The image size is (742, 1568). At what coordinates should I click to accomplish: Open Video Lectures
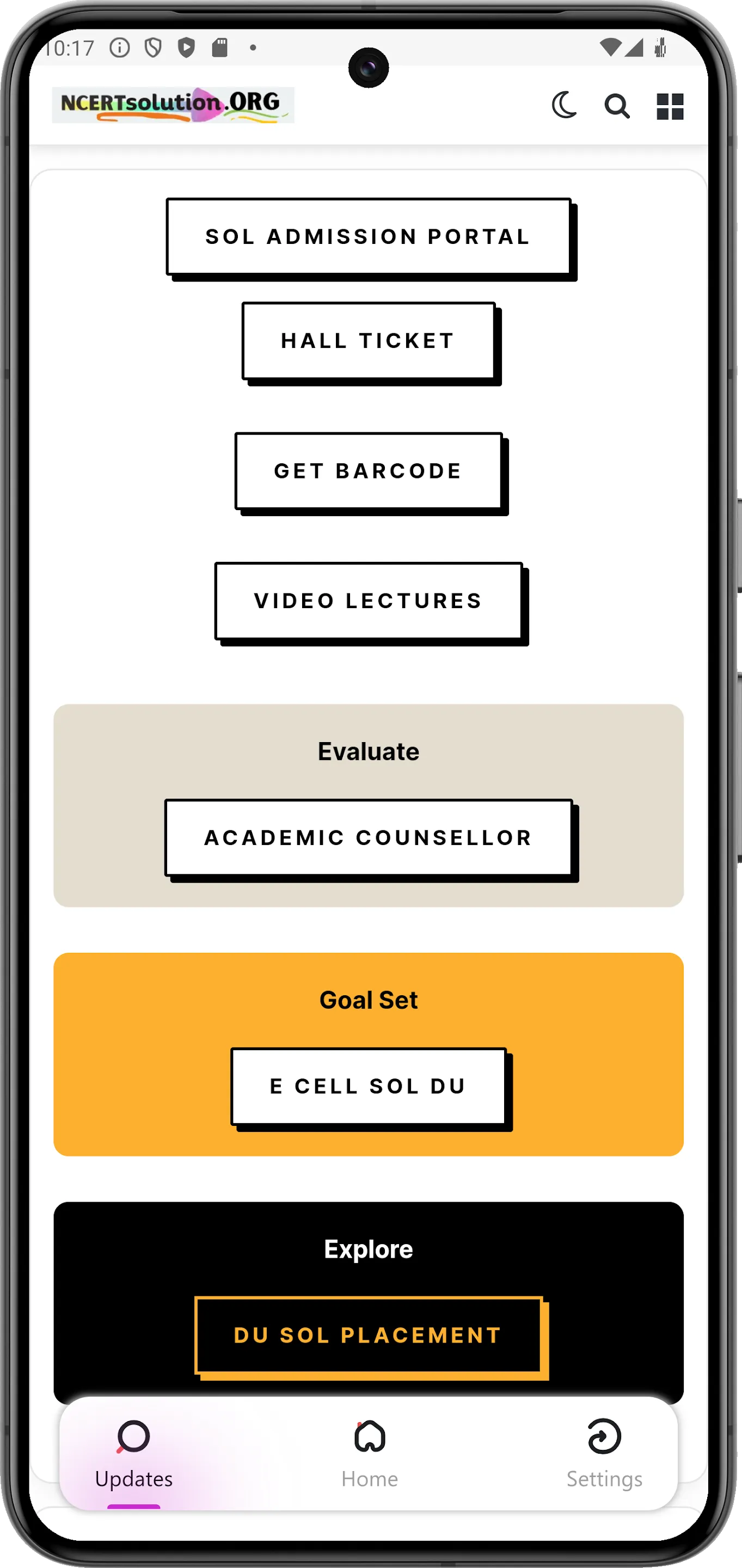[x=368, y=601]
